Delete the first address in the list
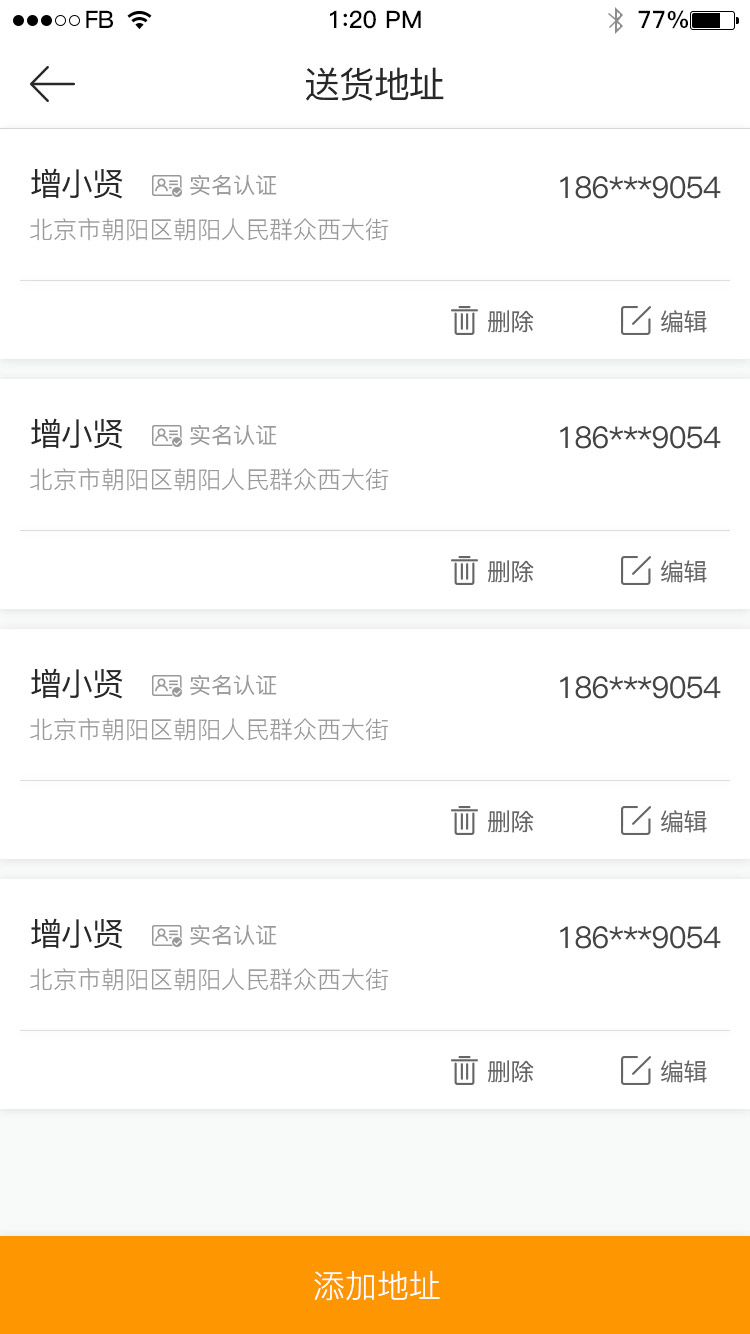 point(493,321)
